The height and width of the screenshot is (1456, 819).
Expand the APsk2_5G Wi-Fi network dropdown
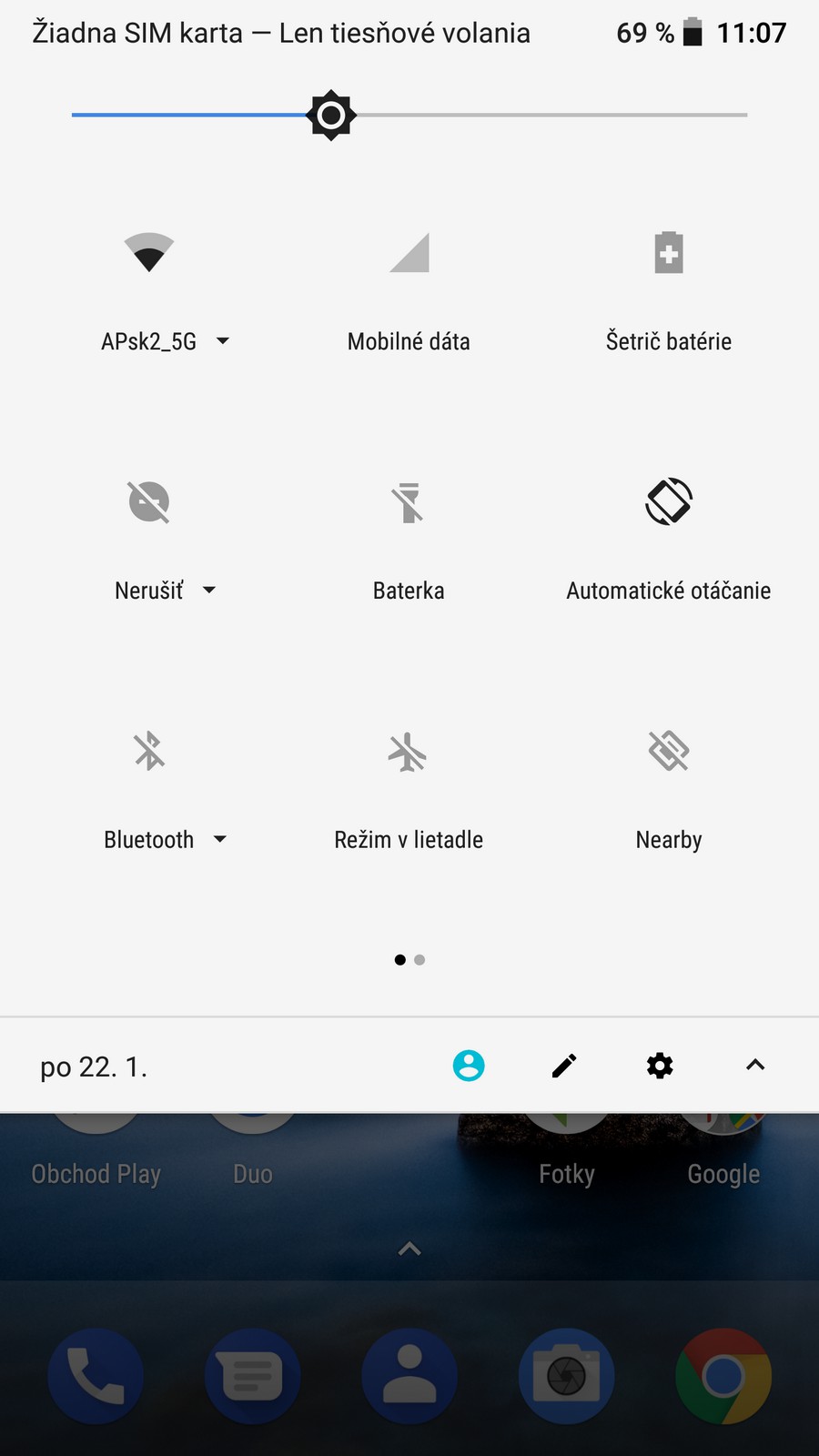click(223, 341)
